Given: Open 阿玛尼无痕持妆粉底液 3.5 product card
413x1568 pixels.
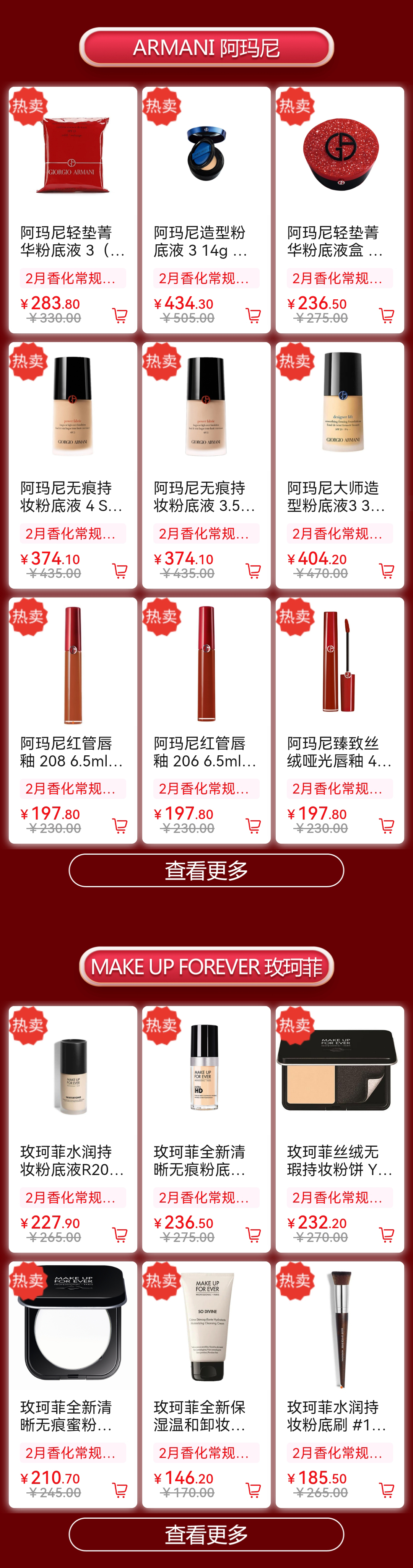Looking at the screenshot, I should [x=206, y=438].
